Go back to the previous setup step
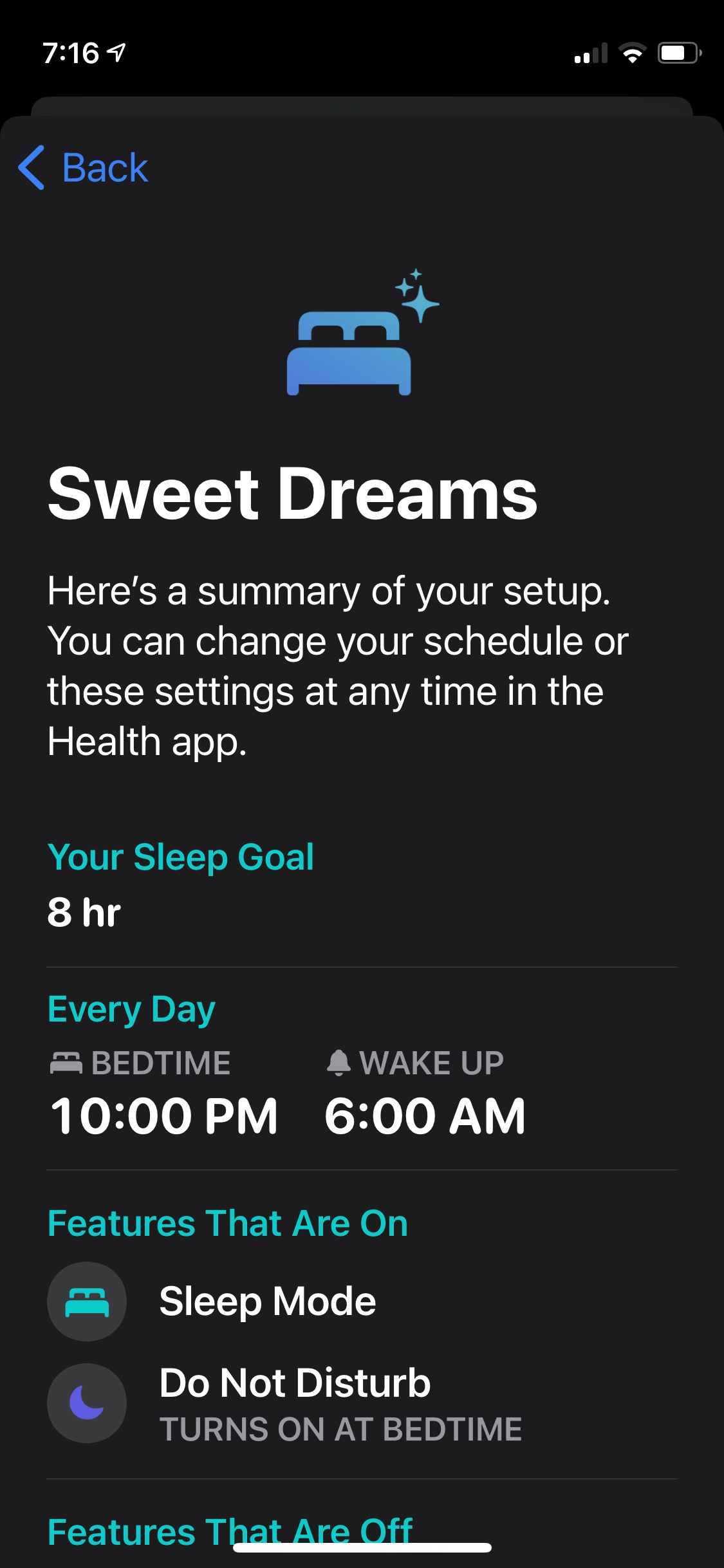The image size is (724, 1568). pyautogui.click(x=84, y=167)
